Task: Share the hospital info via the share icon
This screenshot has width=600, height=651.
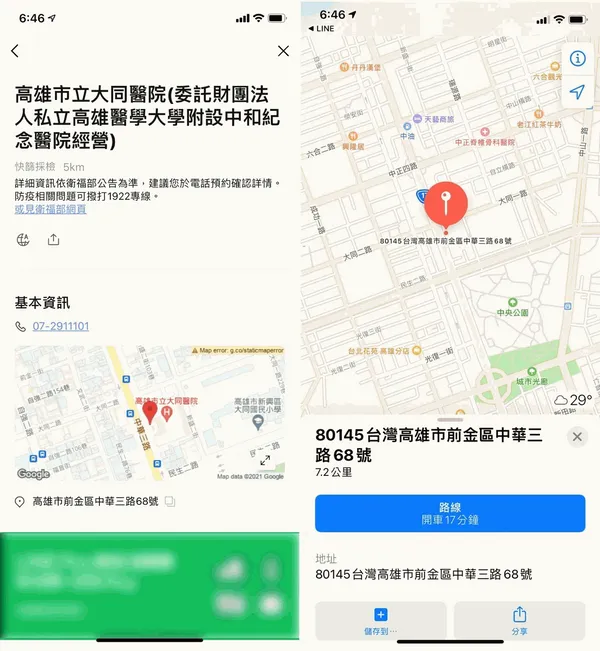Action: click(53, 240)
